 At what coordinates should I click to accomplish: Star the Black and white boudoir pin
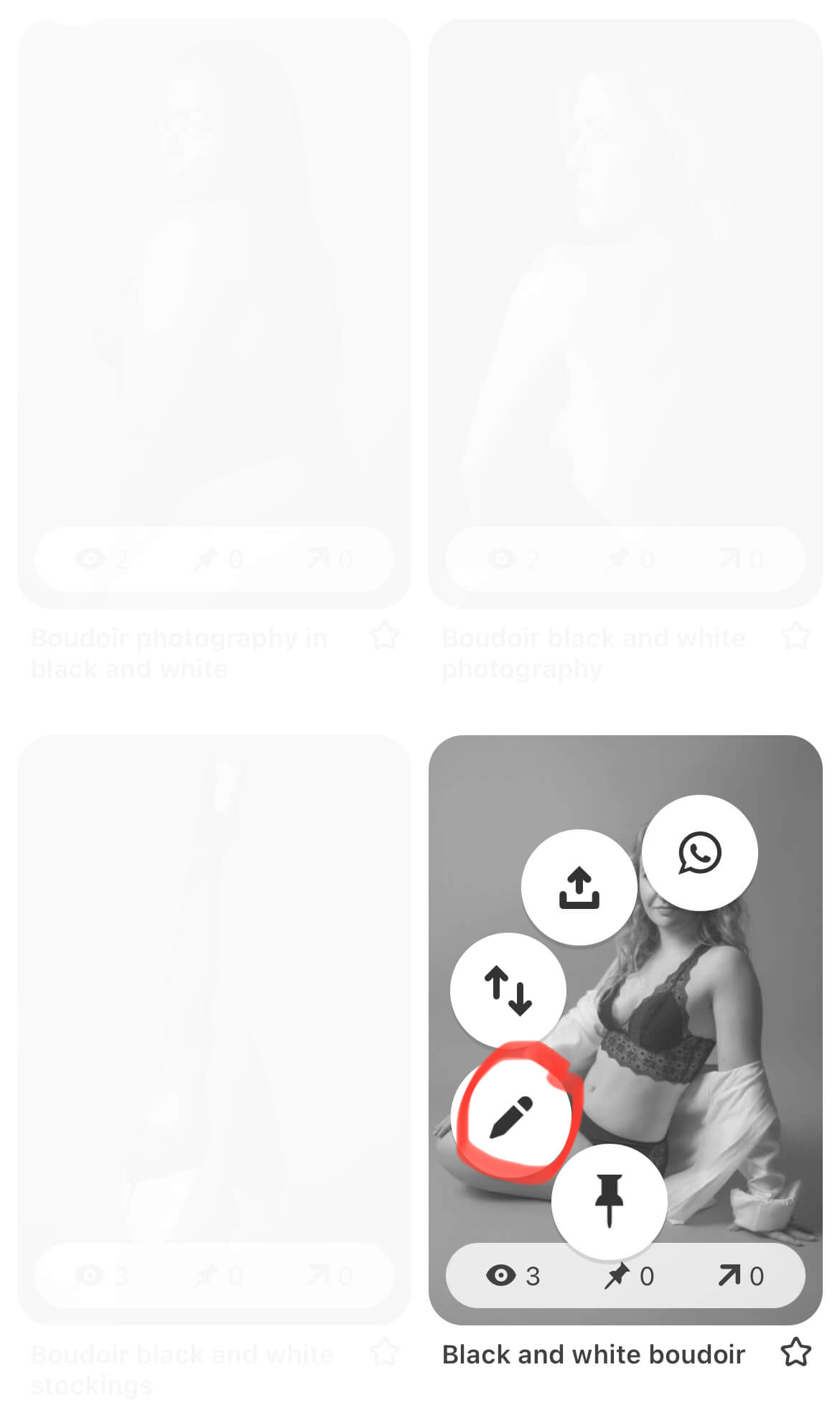coord(795,1353)
